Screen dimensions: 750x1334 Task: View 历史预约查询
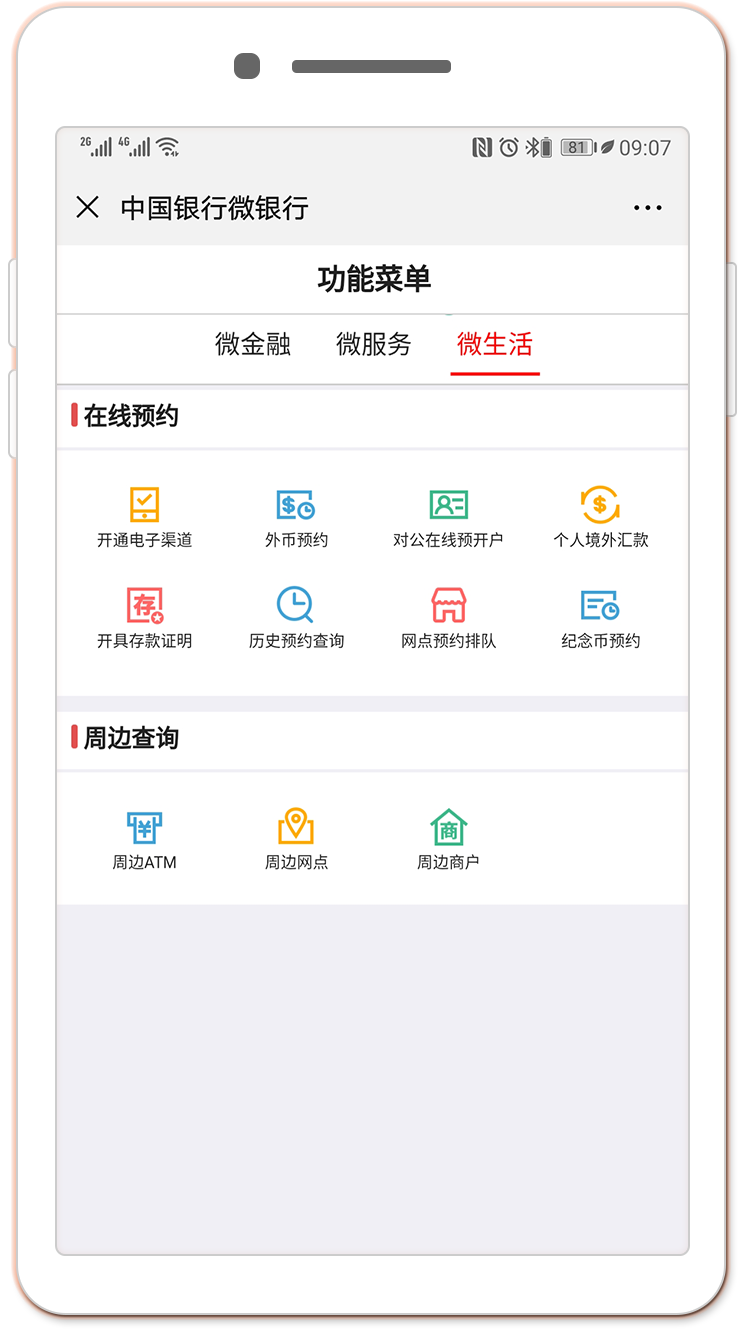(296, 618)
